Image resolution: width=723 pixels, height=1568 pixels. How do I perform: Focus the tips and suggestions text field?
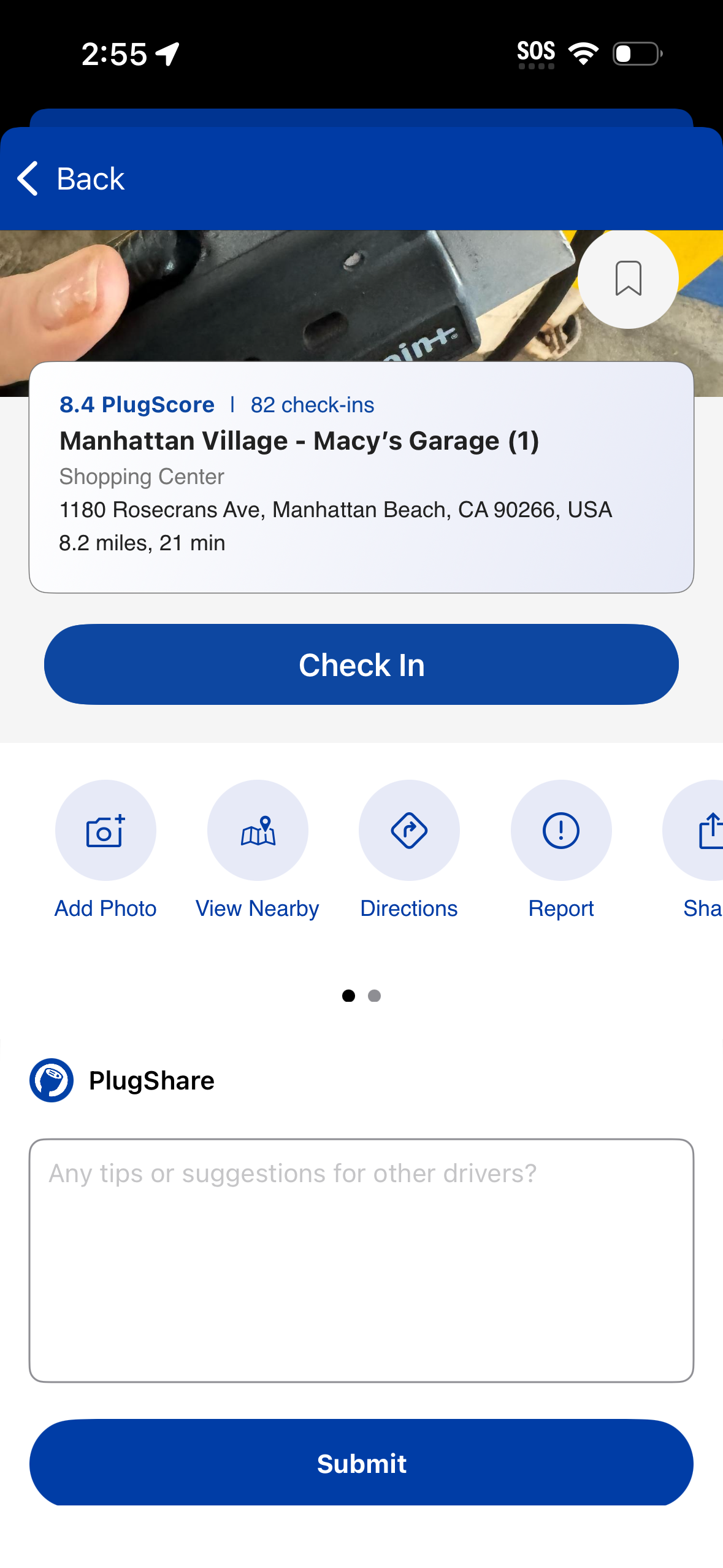[361, 1260]
